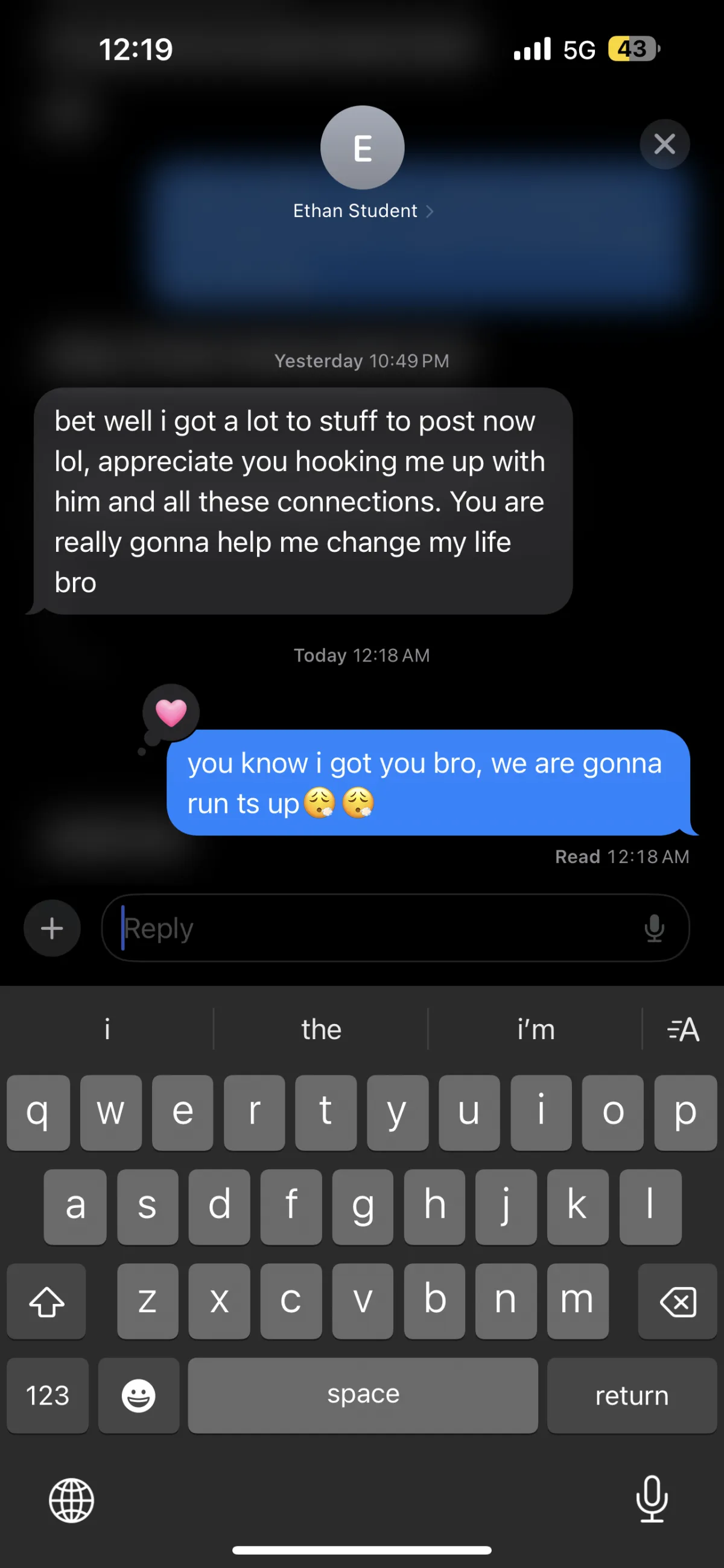The height and width of the screenshot is (1568, 724).
Task: Close the reply thread view
Action: point(664,144)
